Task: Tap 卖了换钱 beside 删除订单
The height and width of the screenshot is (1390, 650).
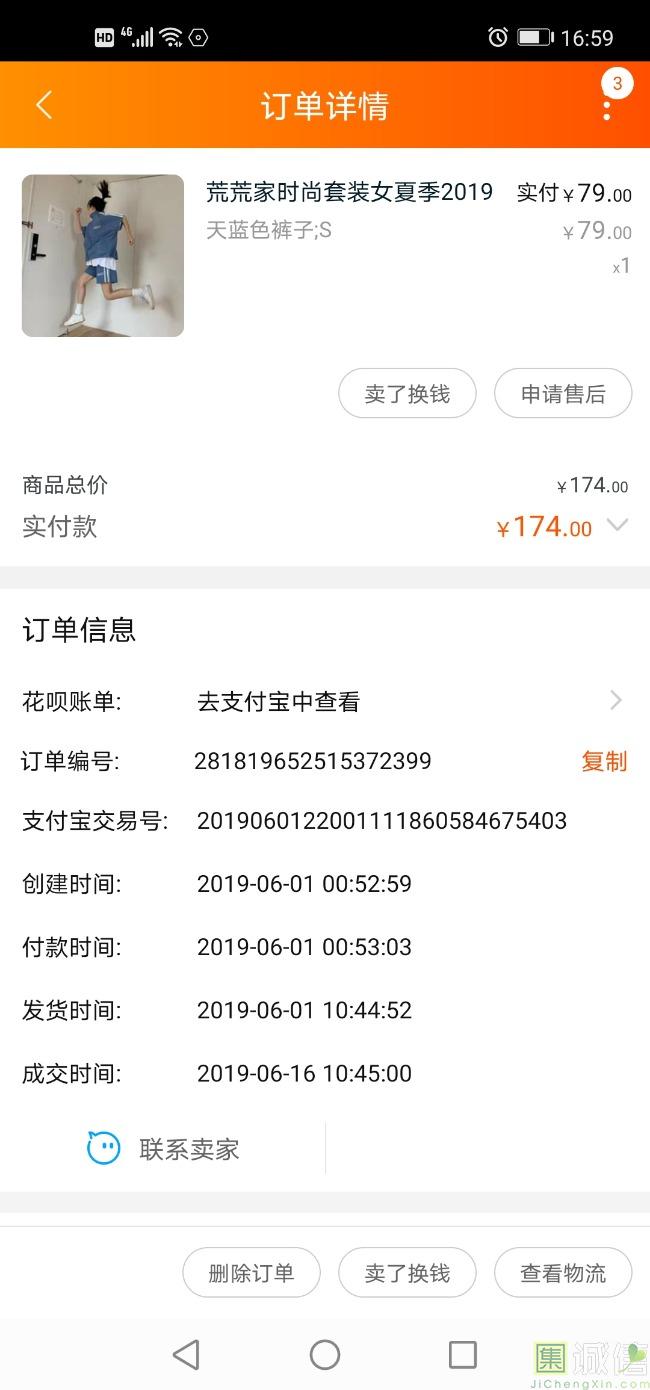Action: point(407,1273)
